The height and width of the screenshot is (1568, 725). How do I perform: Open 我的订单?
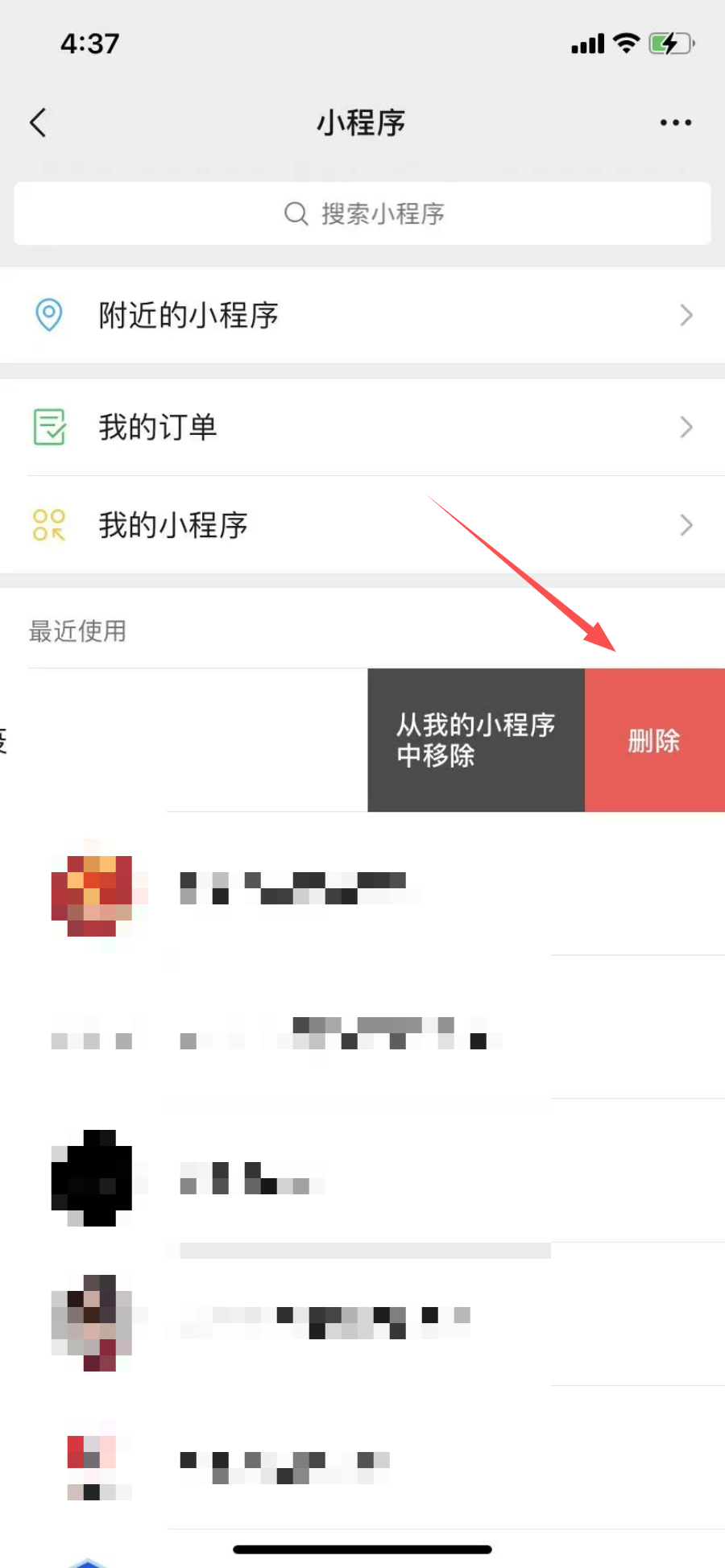click(x=362, y=427)
